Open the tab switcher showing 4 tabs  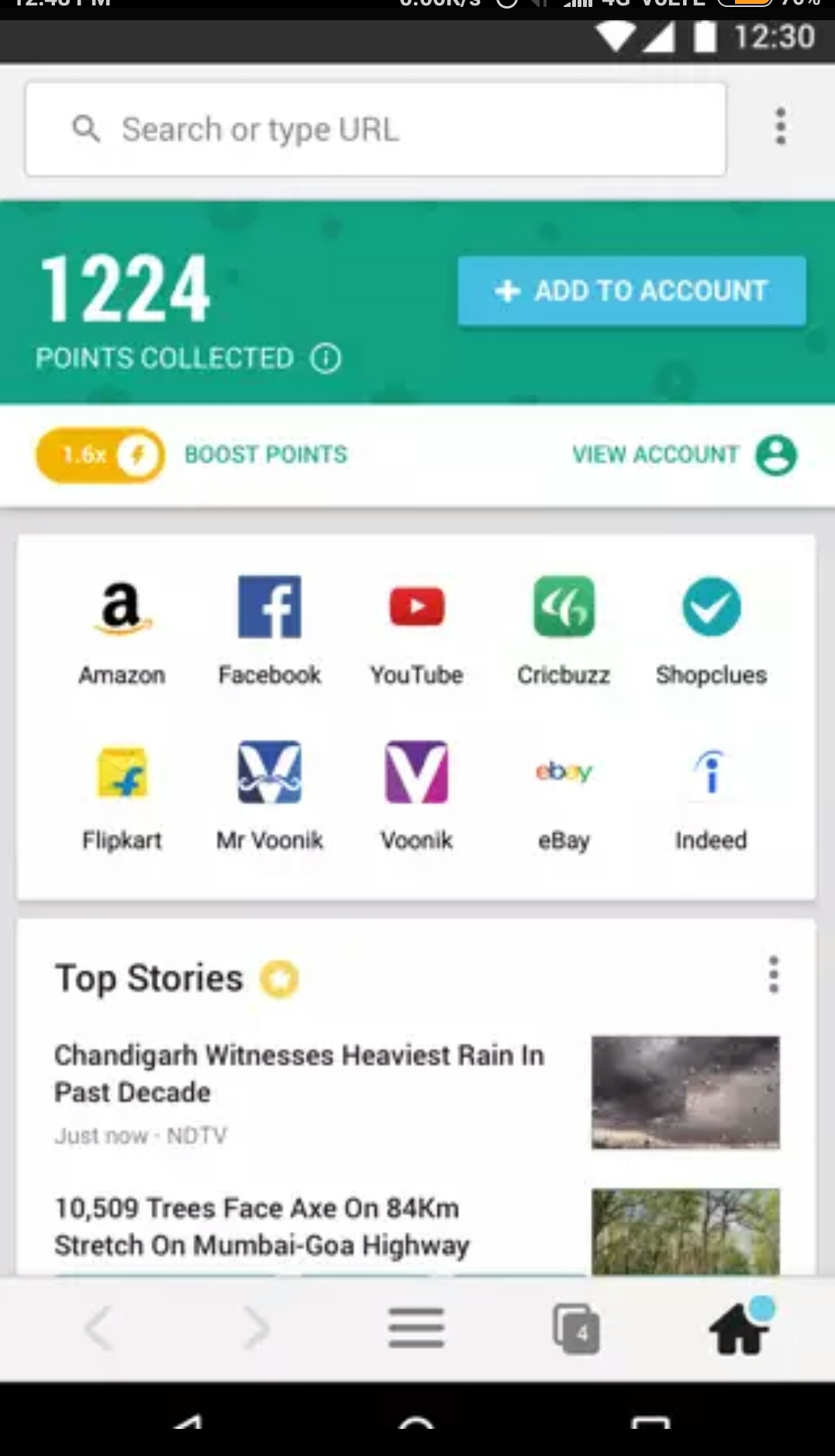576,1329
